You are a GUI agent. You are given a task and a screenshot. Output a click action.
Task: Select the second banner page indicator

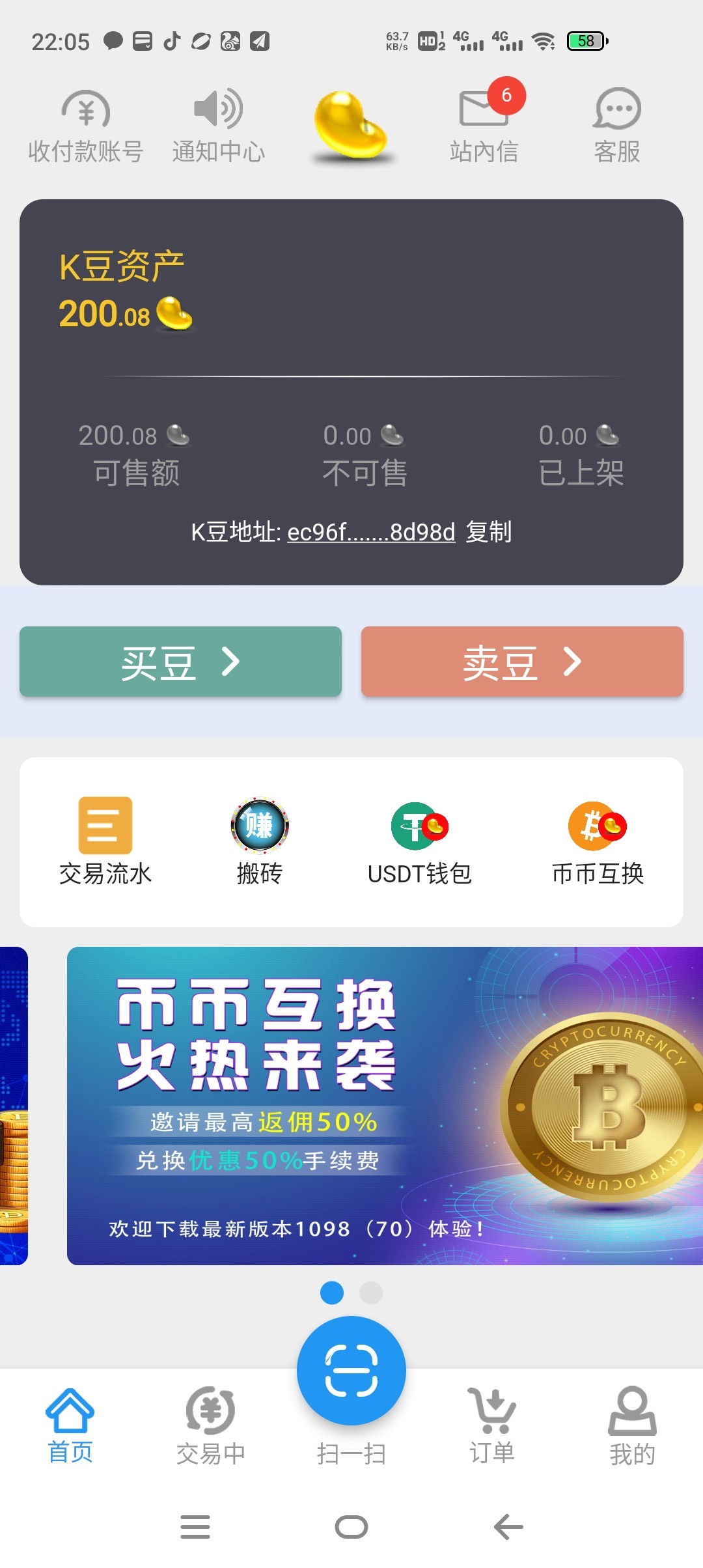click(x=371, y=1293)
